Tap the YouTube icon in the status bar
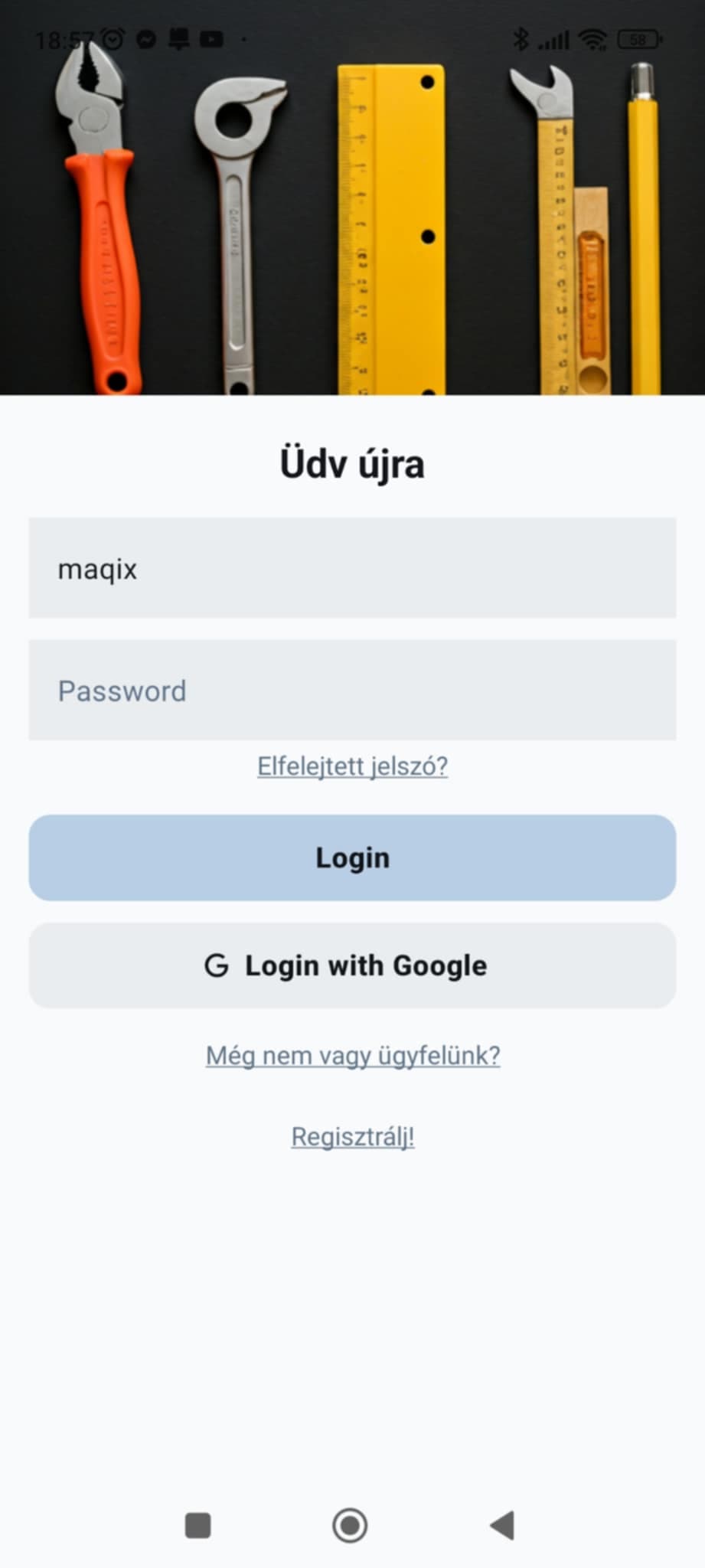 (211, 38)
